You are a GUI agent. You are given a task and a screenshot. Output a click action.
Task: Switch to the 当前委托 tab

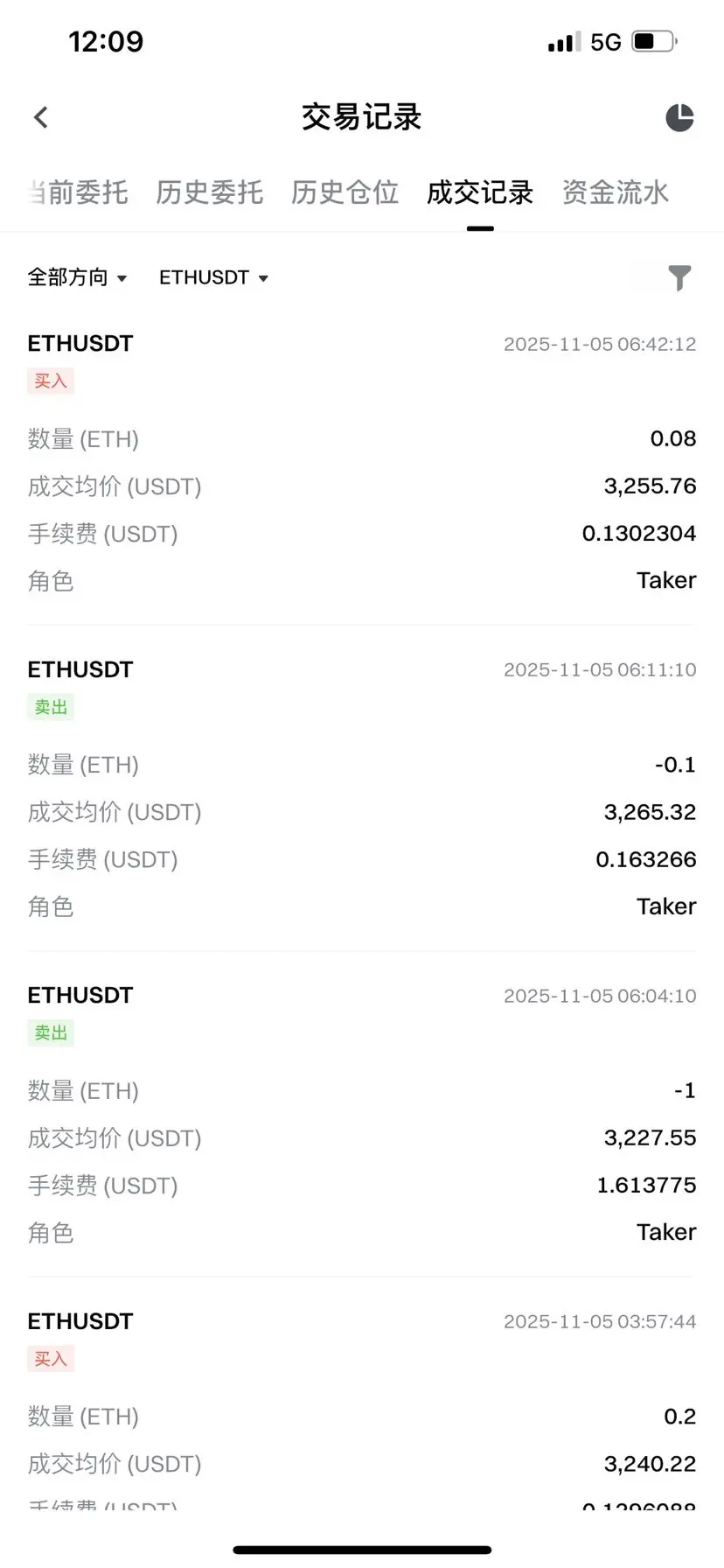[80, 192]
